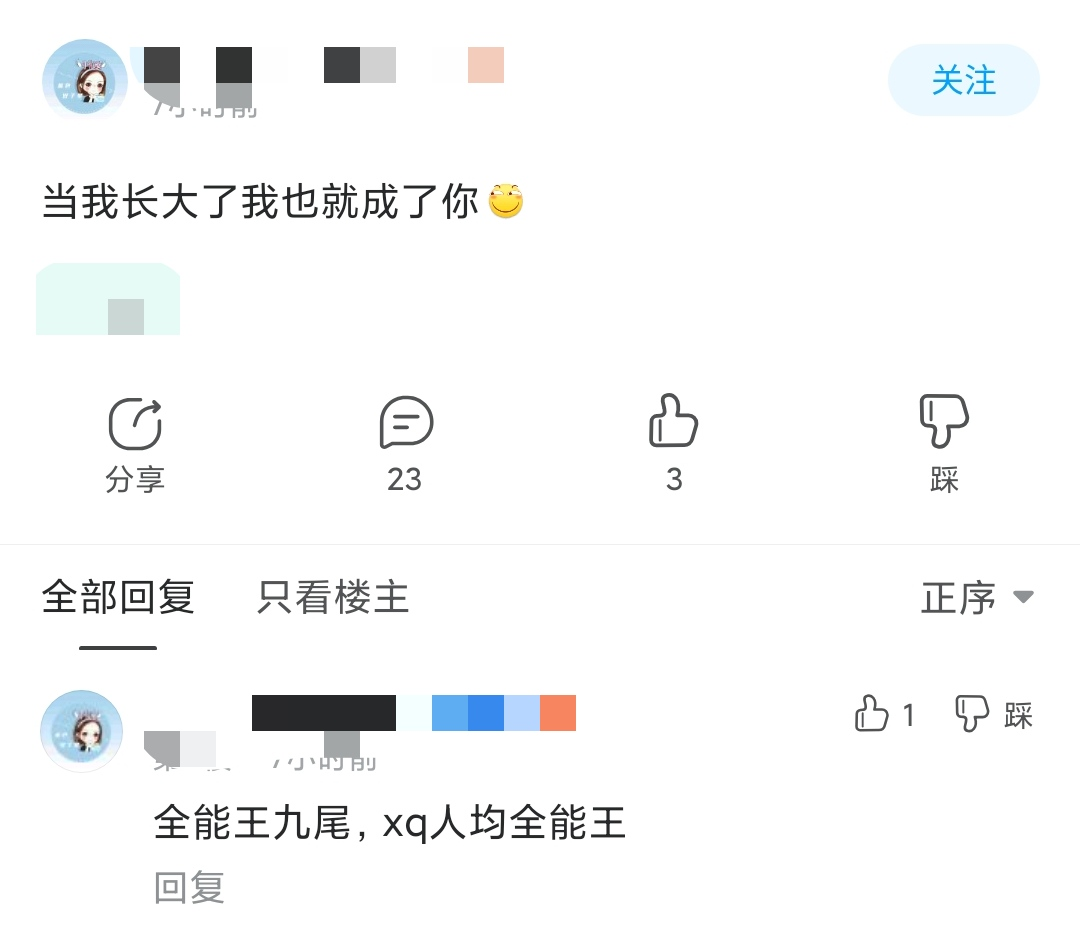Tap 回复 under the 全能王九尾 comment
Screen dimensions: 1080x944
(x=189, y=887)
